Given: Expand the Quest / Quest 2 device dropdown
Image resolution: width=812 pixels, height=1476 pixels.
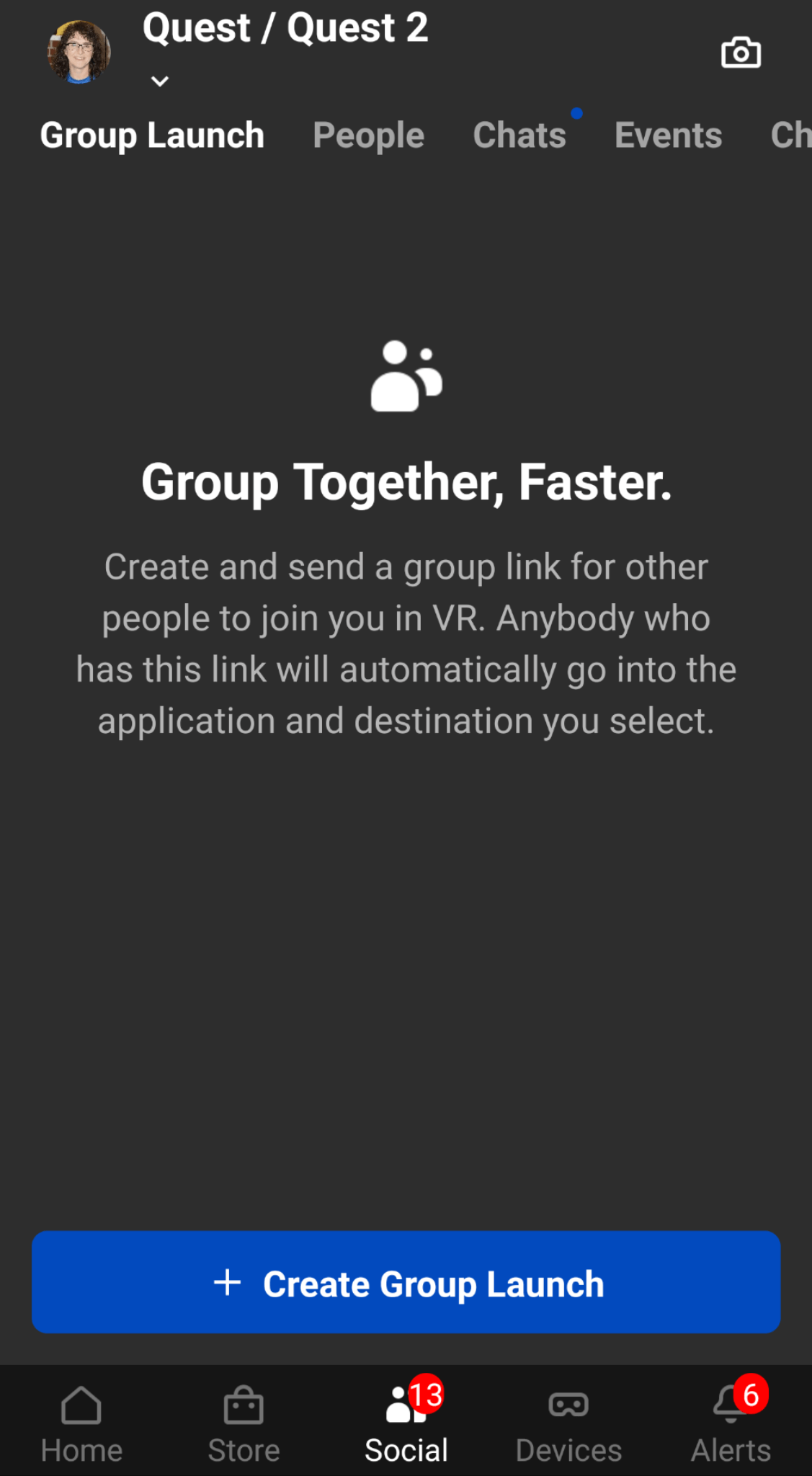Looking at the screenshot, I should point(160,81).
